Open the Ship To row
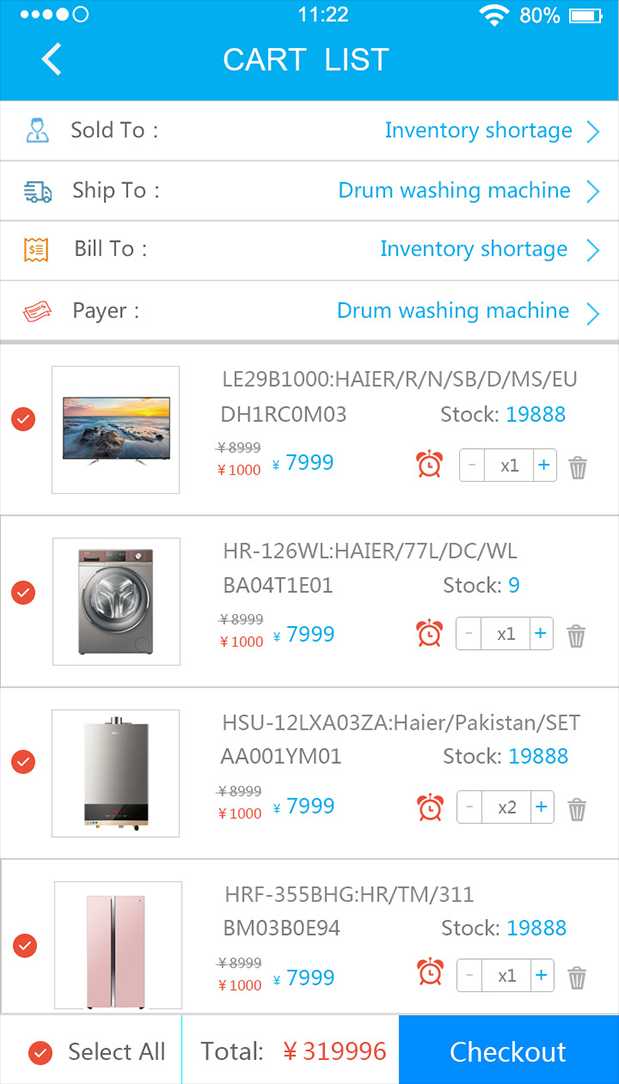 coord(309,191)
